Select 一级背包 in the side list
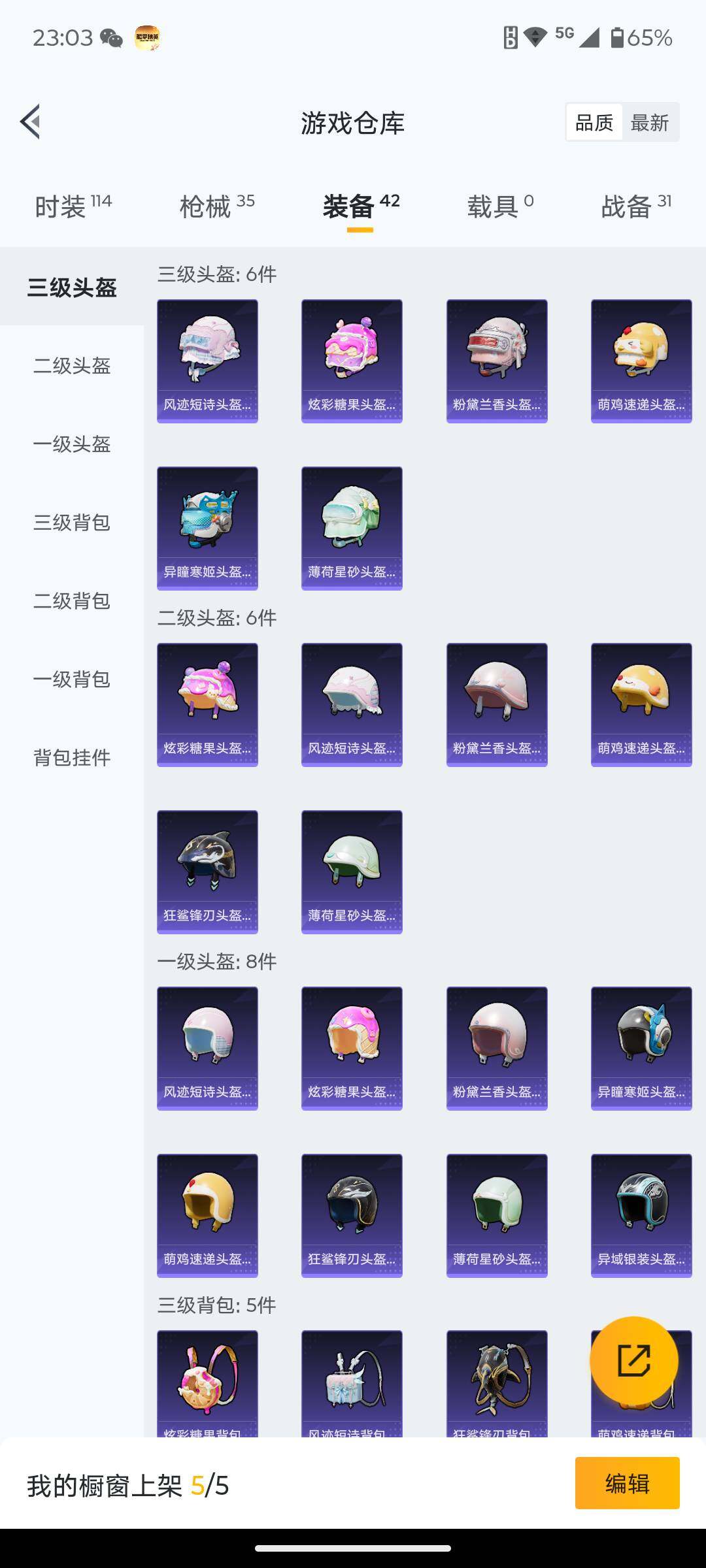Screen dimensions: 706x1568 click(x=72, y=679)
